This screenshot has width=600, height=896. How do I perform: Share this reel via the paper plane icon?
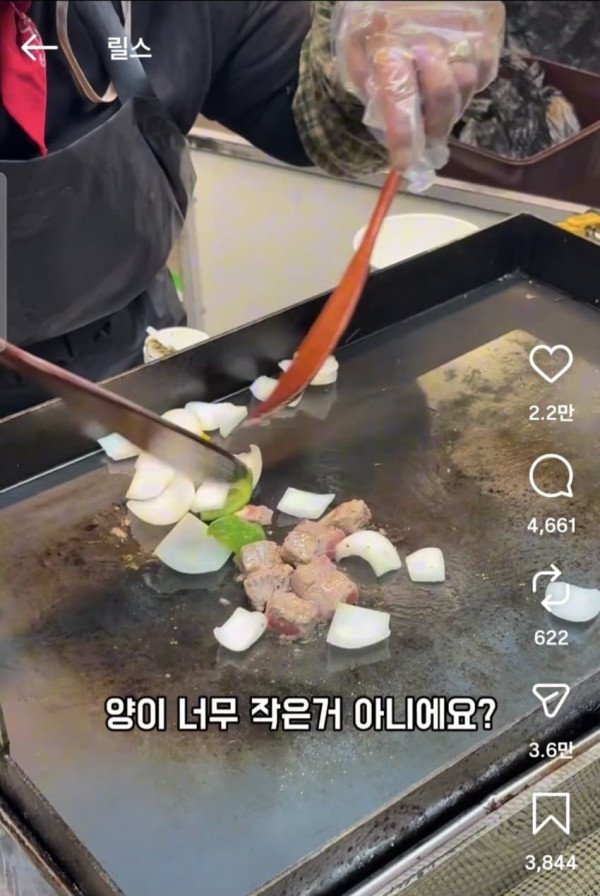point(551,699)
